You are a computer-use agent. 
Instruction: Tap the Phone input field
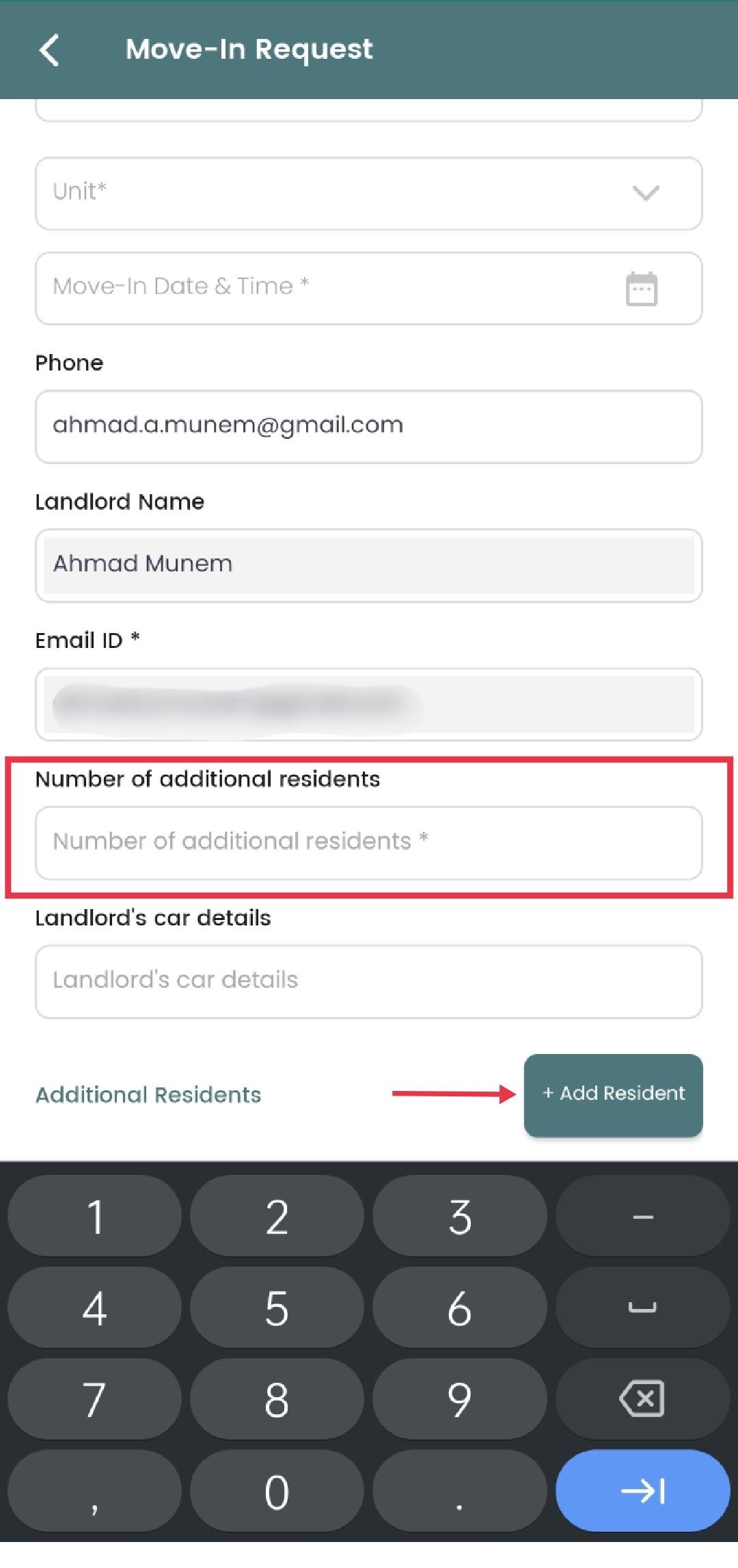pyautogui.click(x=369, y=427)
